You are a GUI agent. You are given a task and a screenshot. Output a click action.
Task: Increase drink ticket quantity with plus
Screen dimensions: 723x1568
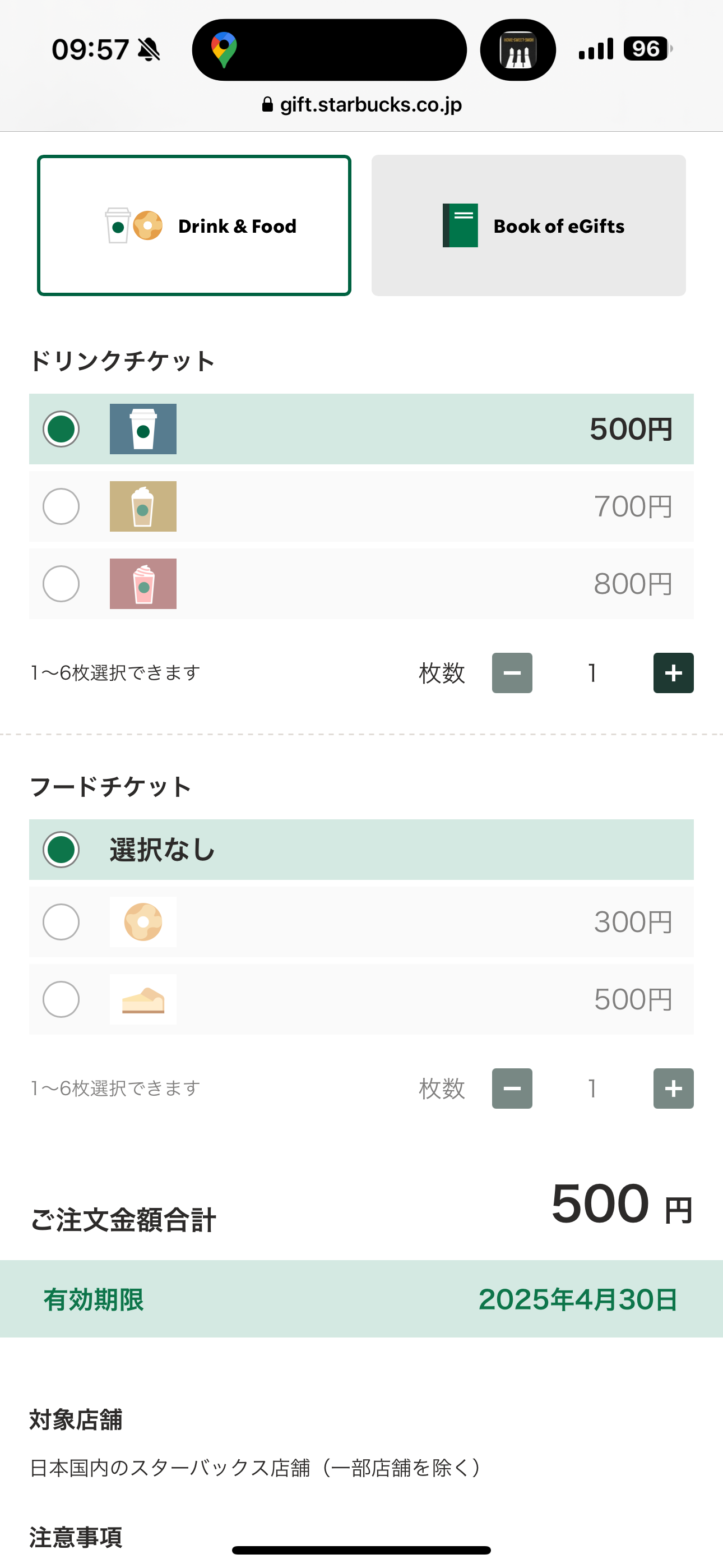[x=673, y=672]
